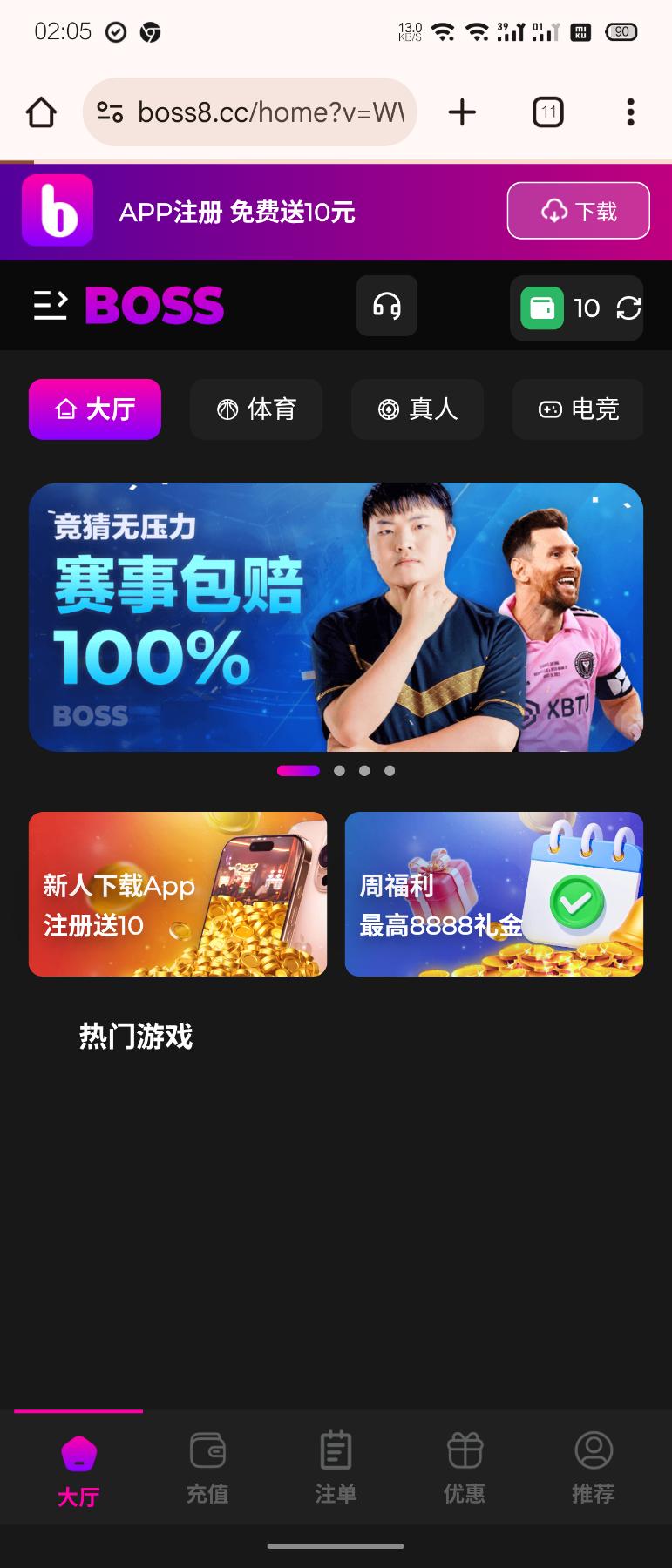The height and width of the screenshot is (1568, 672).
Task: Switch to the 体育 category
Action: coord(256,409)
